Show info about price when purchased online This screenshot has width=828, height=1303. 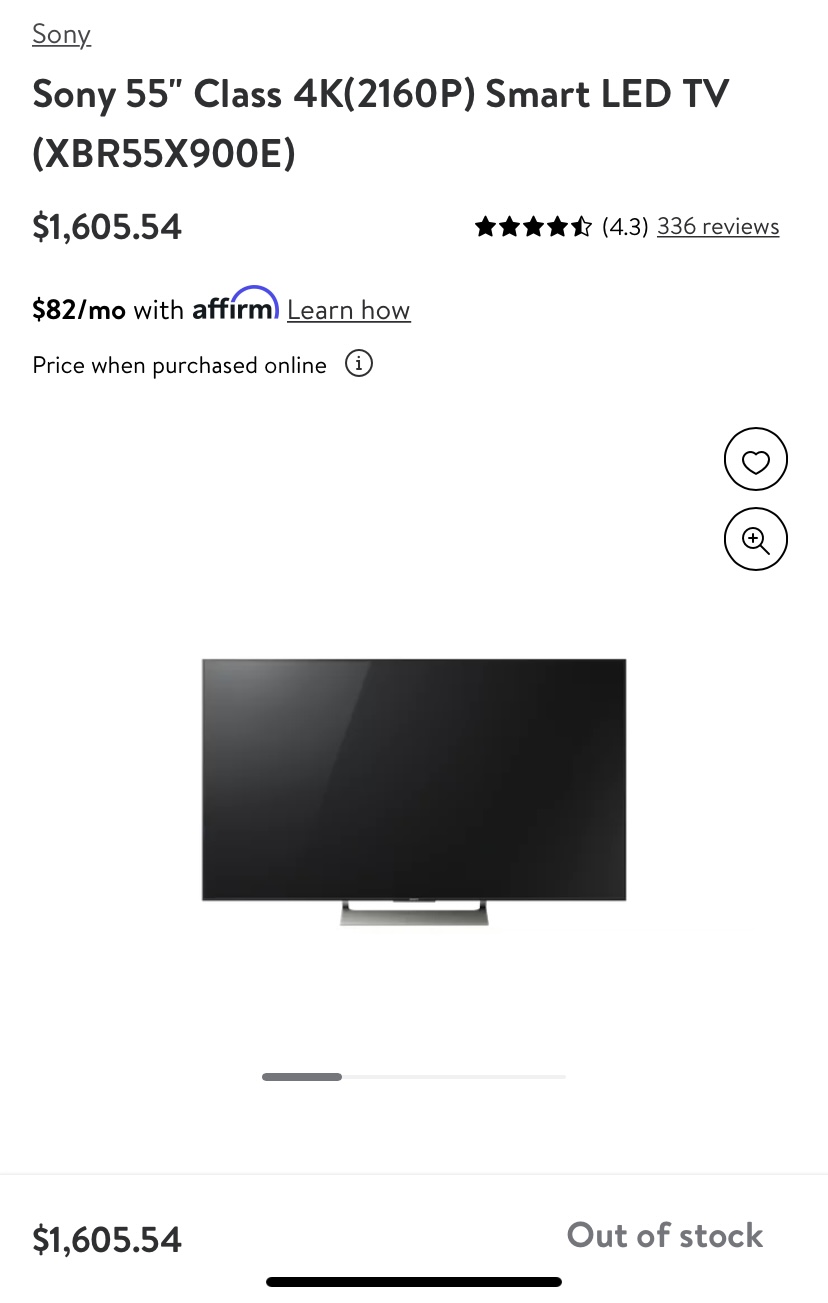[358, 364]
